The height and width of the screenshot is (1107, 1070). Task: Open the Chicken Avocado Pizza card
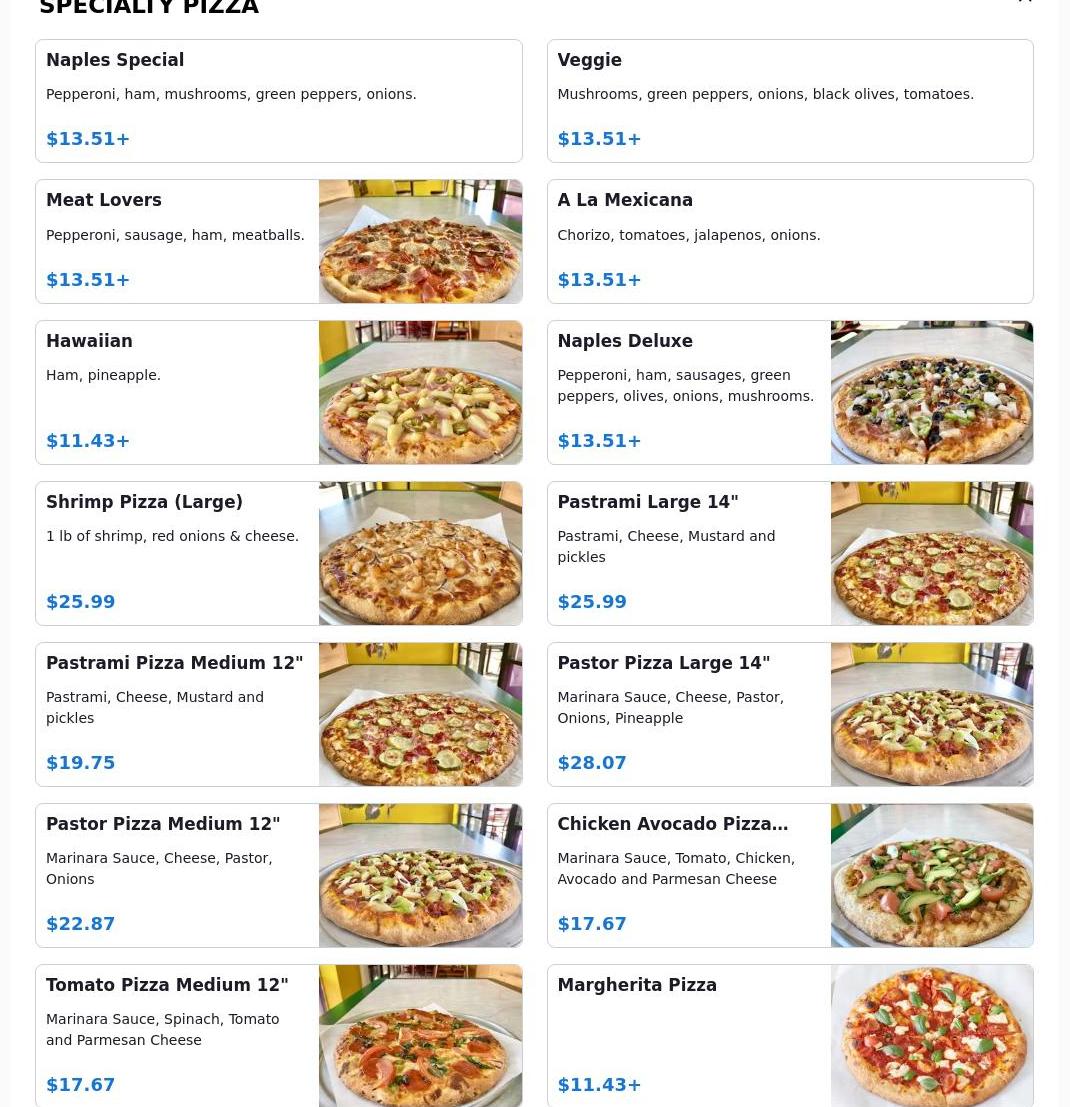click(x=789, y=875)
